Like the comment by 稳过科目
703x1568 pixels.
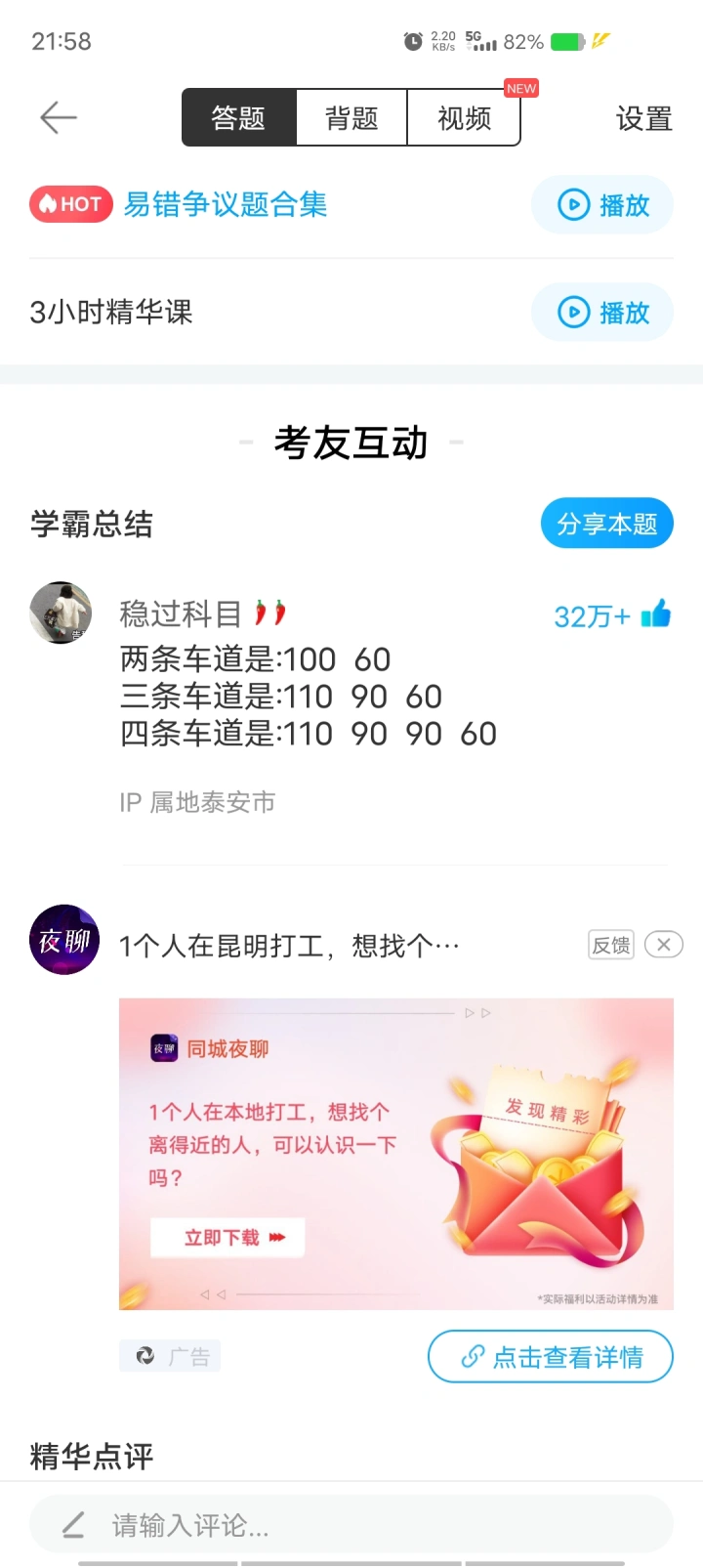pos(656,614)
